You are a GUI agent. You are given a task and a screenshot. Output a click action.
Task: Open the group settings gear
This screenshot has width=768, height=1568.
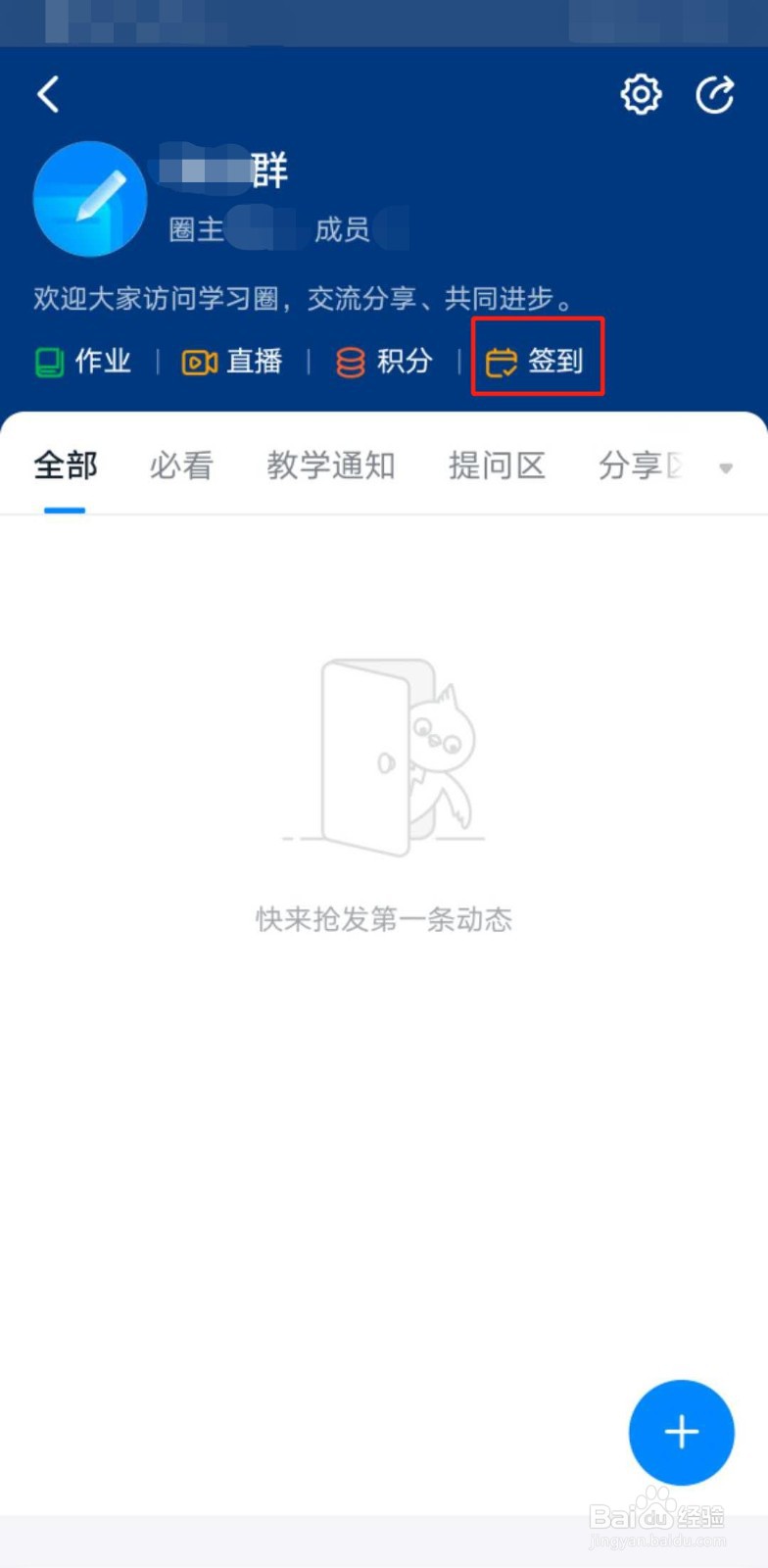click(641, 94)
